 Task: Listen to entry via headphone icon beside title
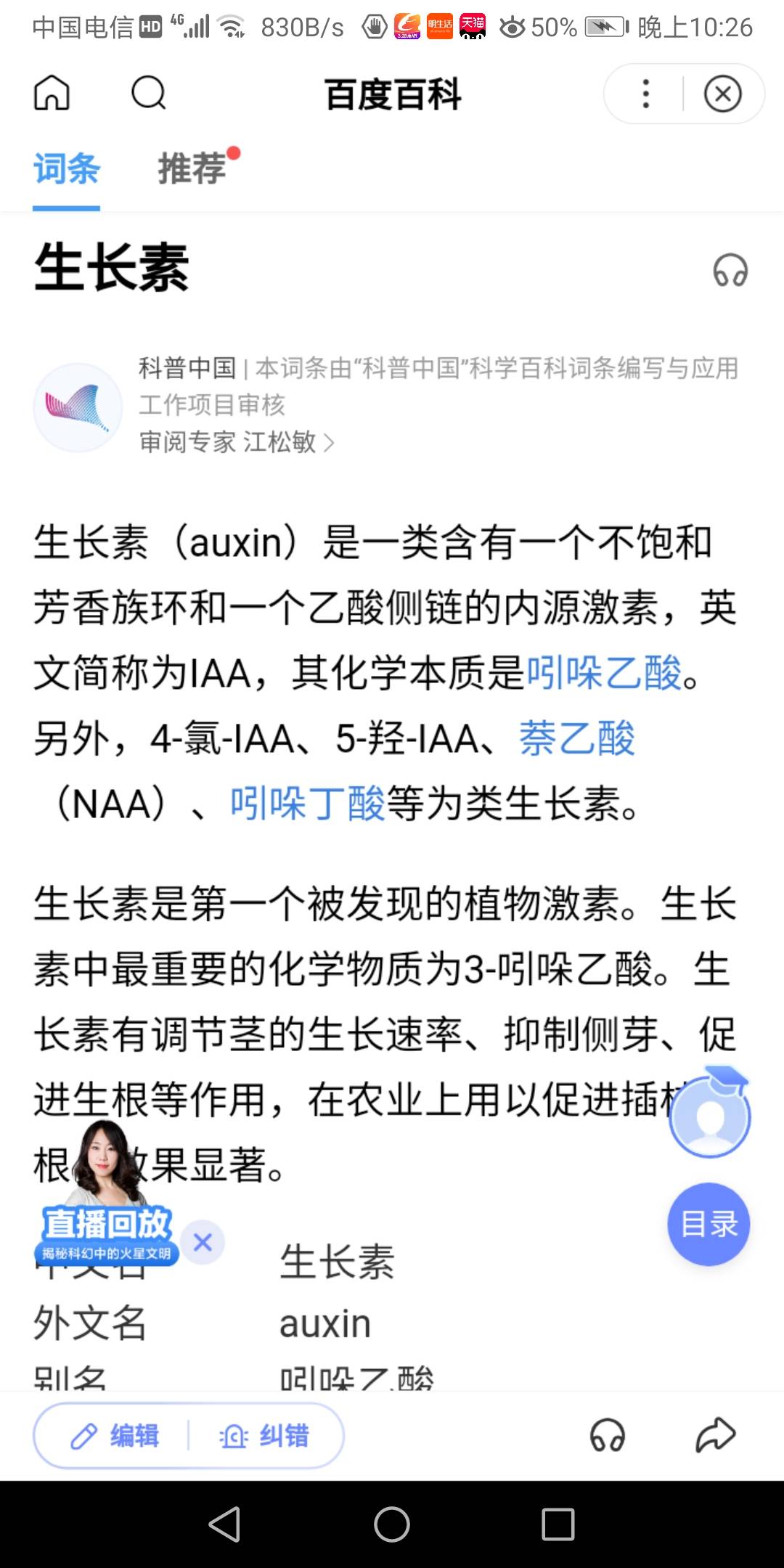tap(730, 270)
